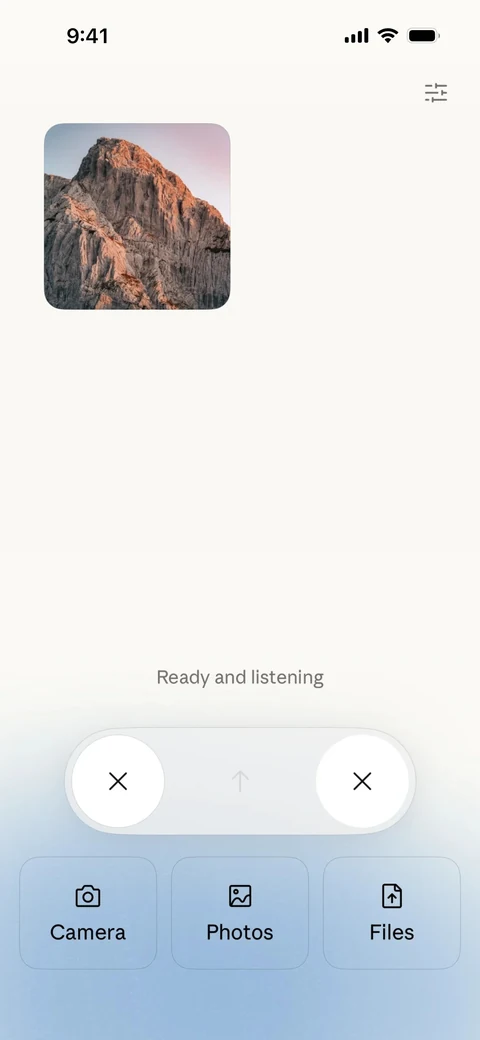Open the attached mountain photo
480x1040 pixels.
click(137, 216)
